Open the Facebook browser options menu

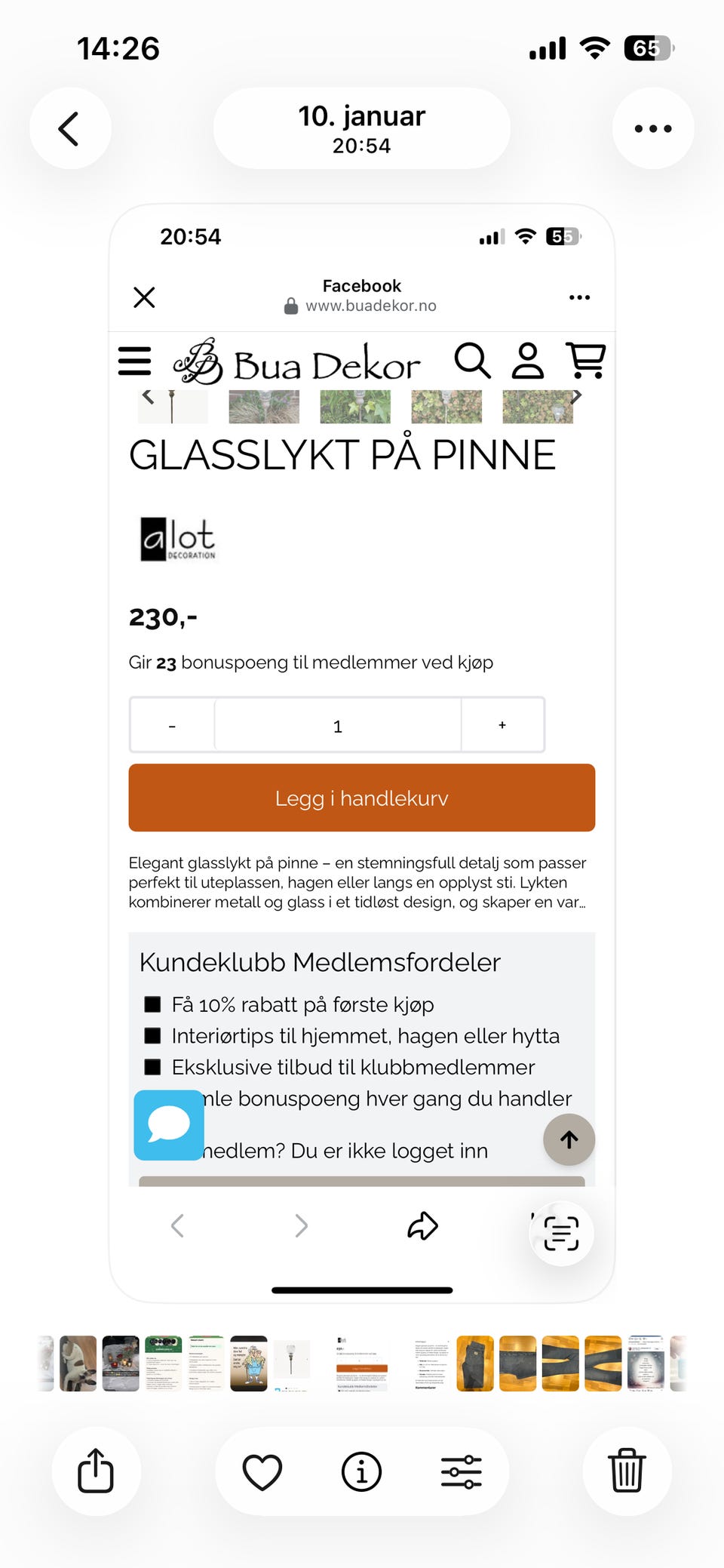pos(579,297)
